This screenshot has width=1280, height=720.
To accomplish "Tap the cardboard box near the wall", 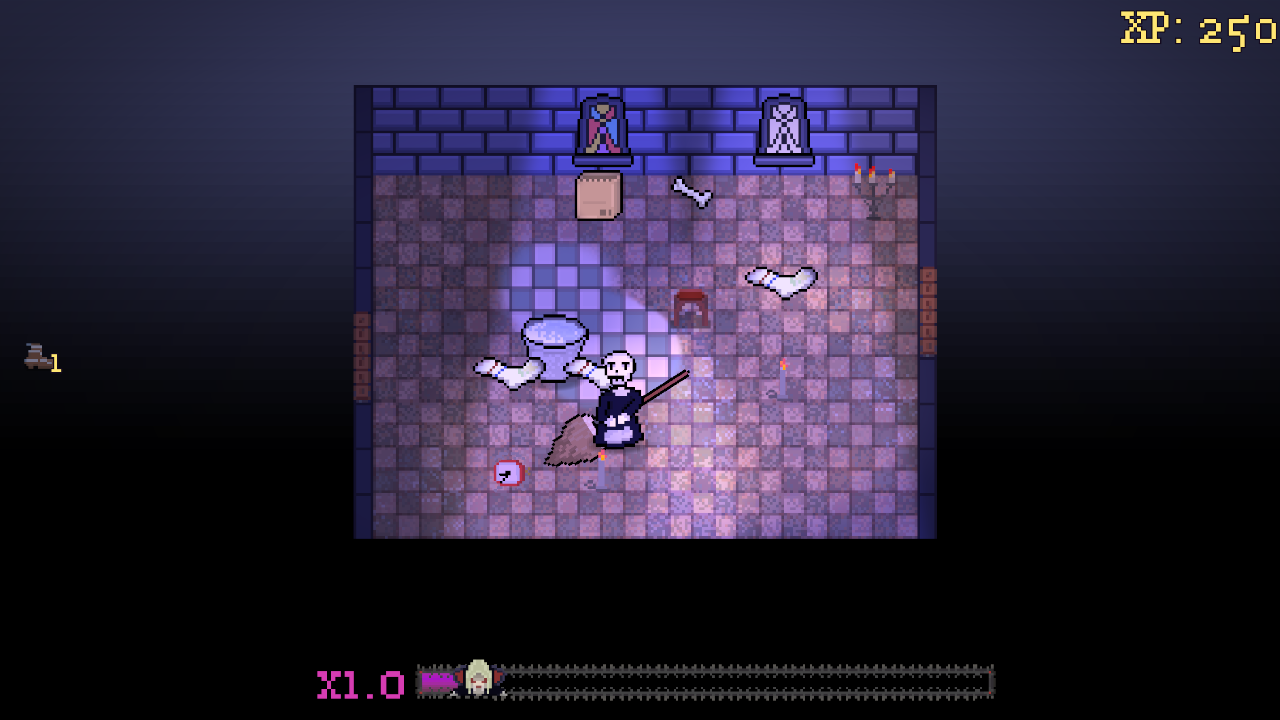I will tap(599, 196).
